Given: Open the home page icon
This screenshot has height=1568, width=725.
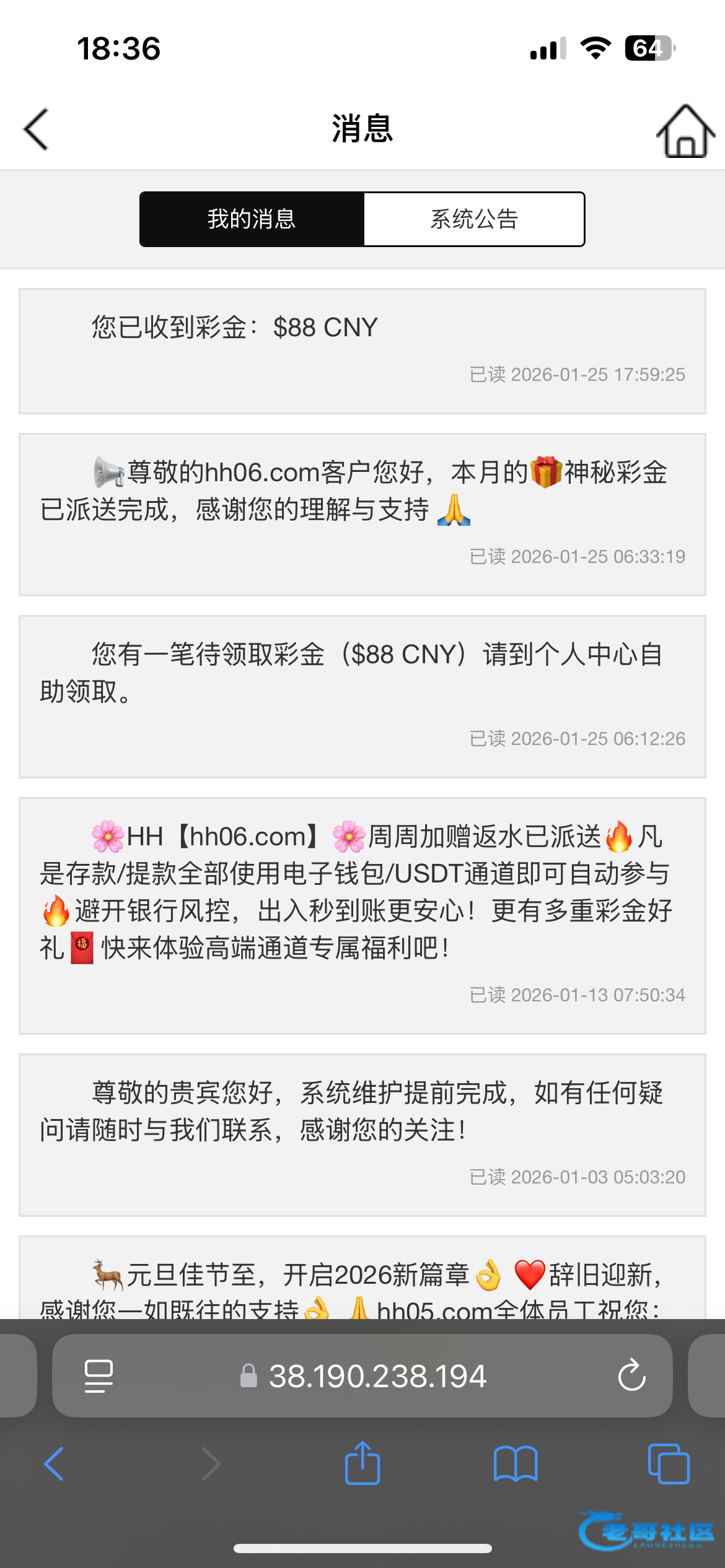Looking at the screenshot, I should [x=685, y=131].
